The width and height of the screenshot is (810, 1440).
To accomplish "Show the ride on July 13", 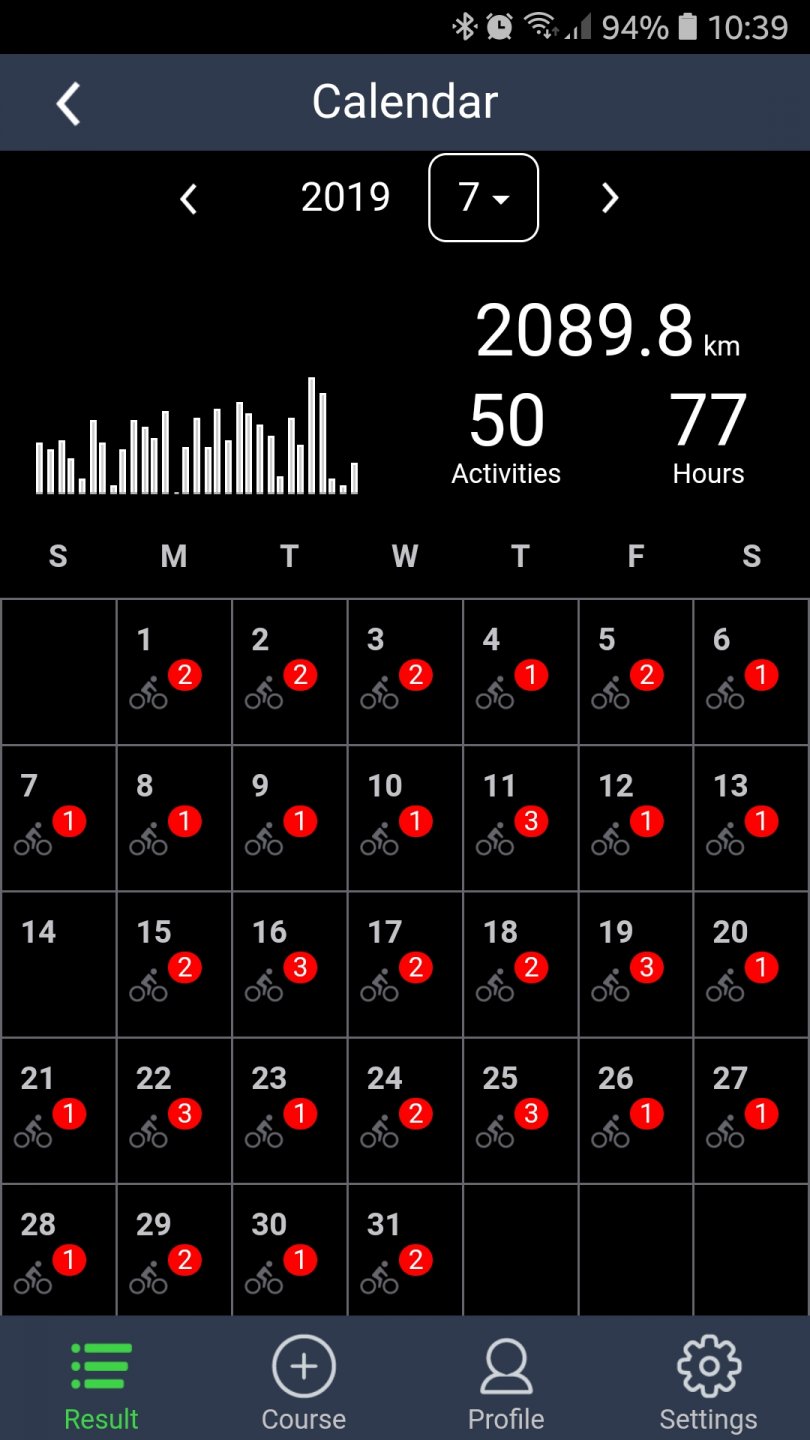I will 751,818.
